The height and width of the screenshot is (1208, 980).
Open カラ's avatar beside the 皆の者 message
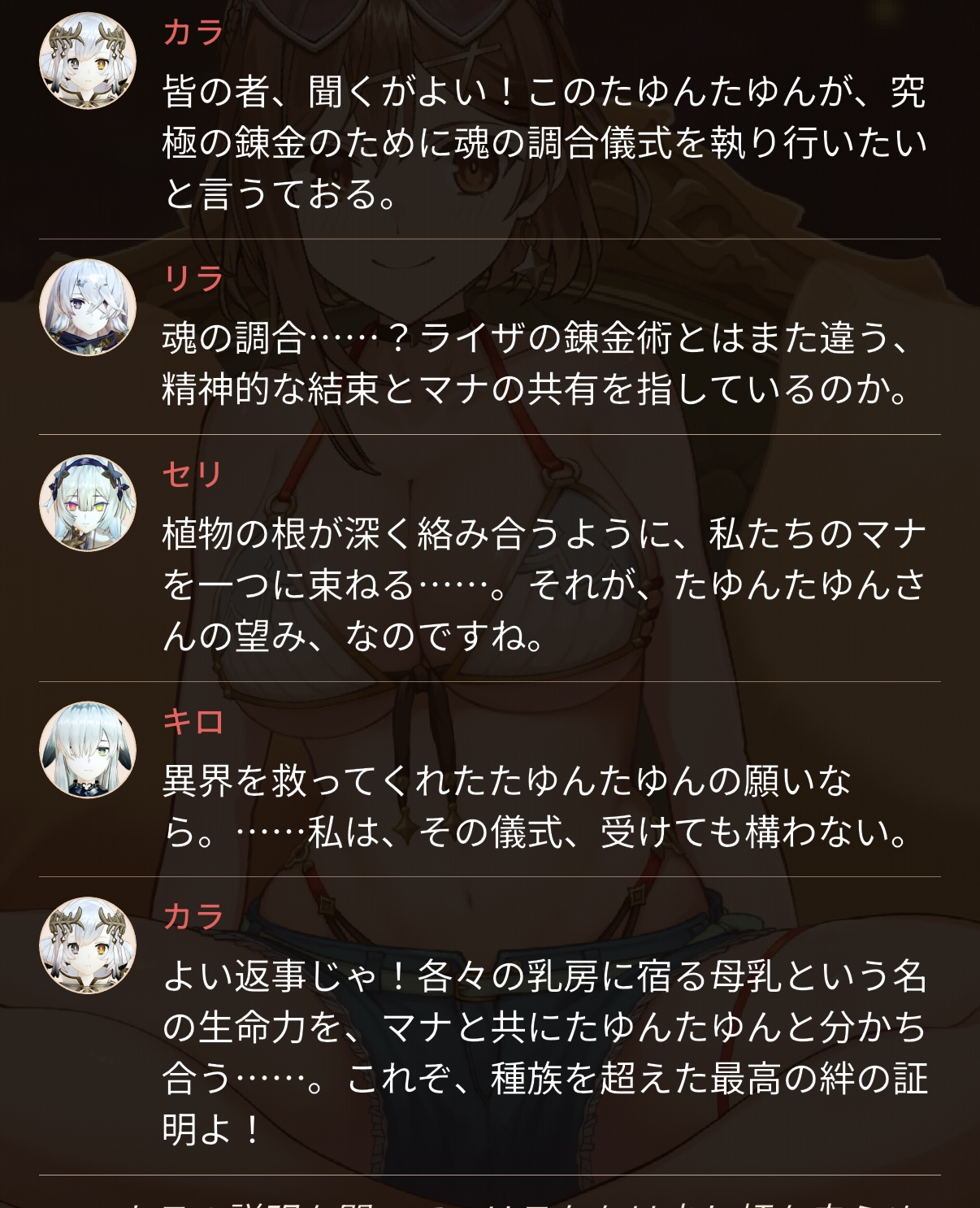click(88, 61)
